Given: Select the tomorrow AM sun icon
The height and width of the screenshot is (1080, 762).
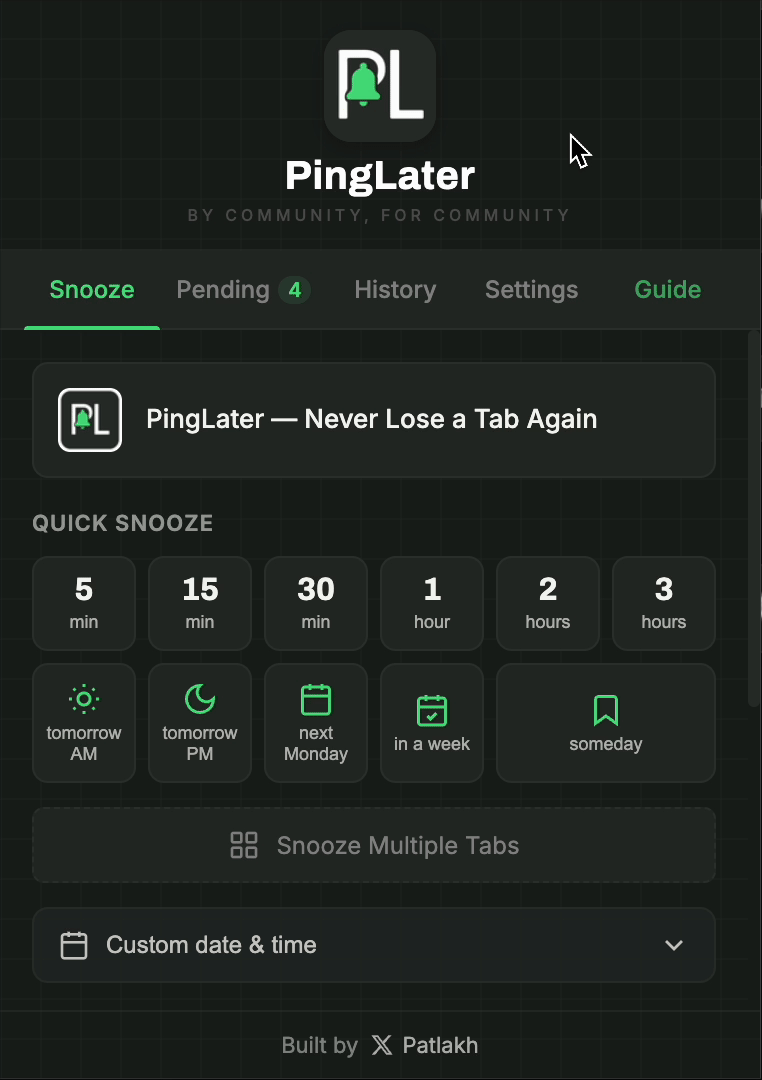Looking at the screenshot, I should click(83, 700).
